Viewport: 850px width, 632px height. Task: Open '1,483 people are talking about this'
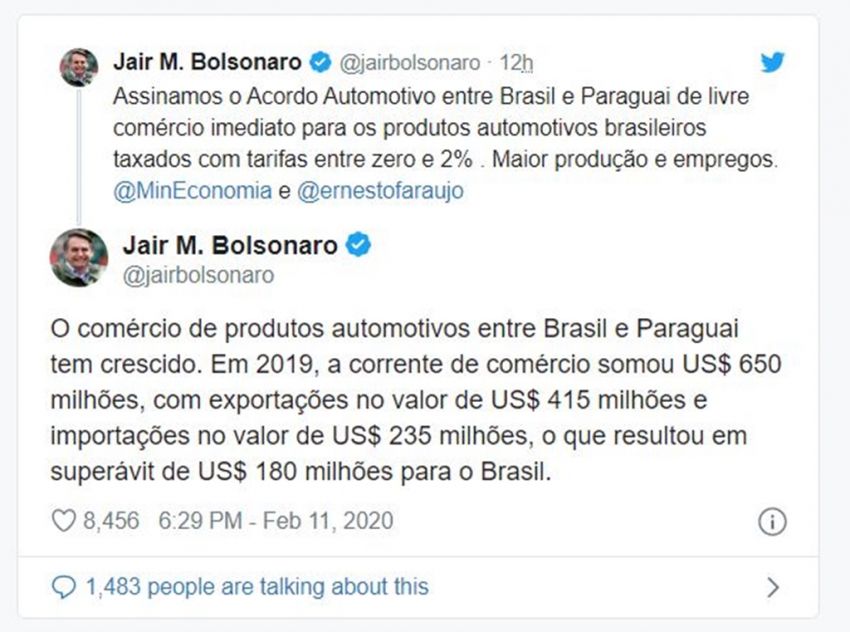click(x=257, y=586)
